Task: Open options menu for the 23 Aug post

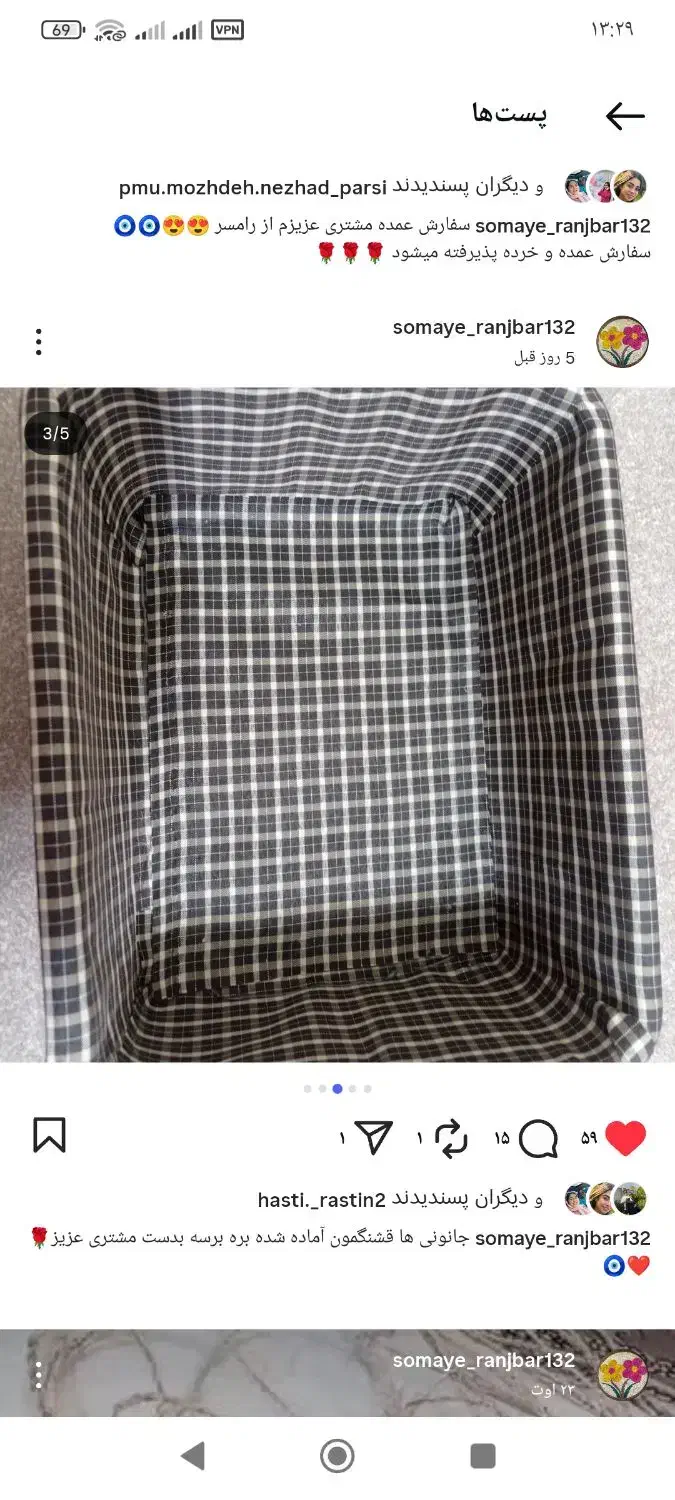Action: point(38,1376)
